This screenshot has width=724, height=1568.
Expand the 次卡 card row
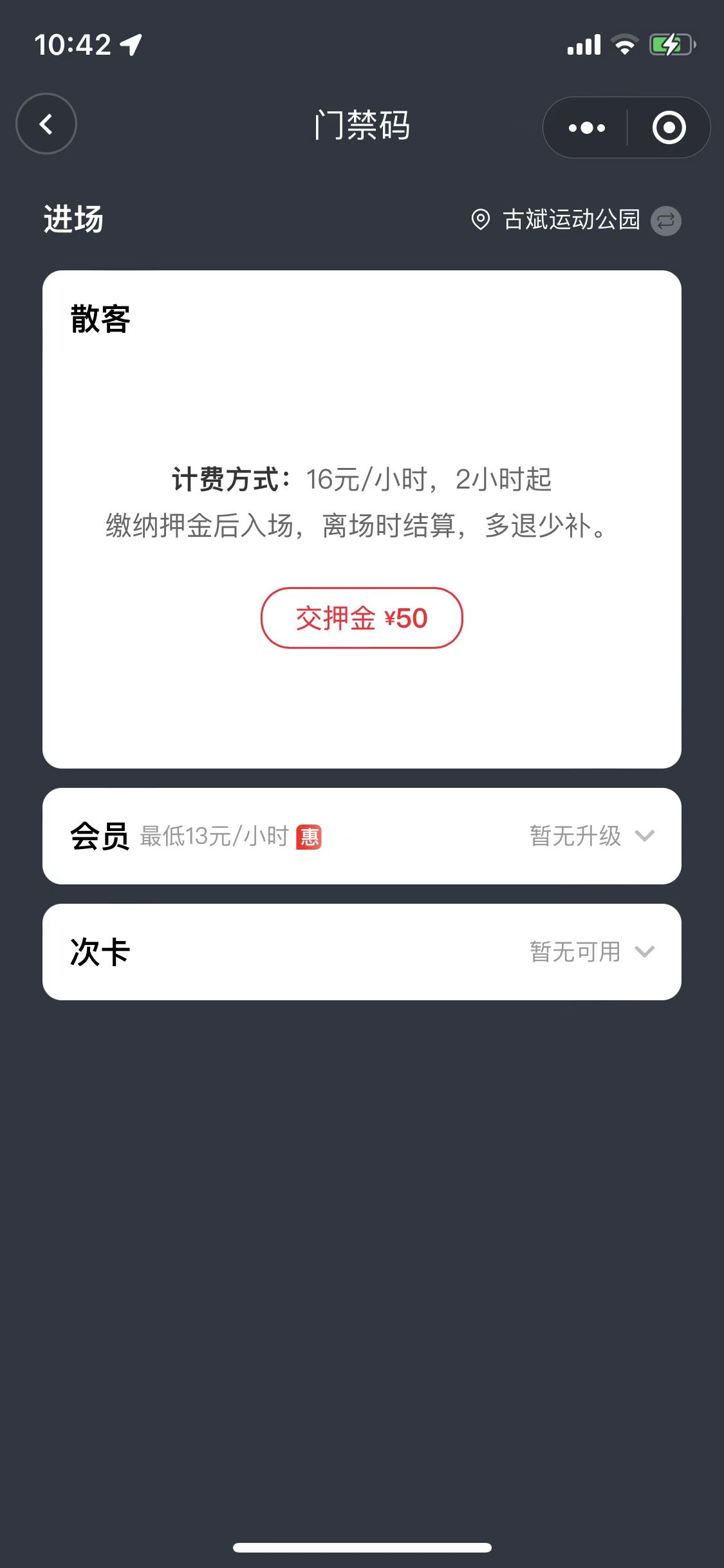point(362,952)
